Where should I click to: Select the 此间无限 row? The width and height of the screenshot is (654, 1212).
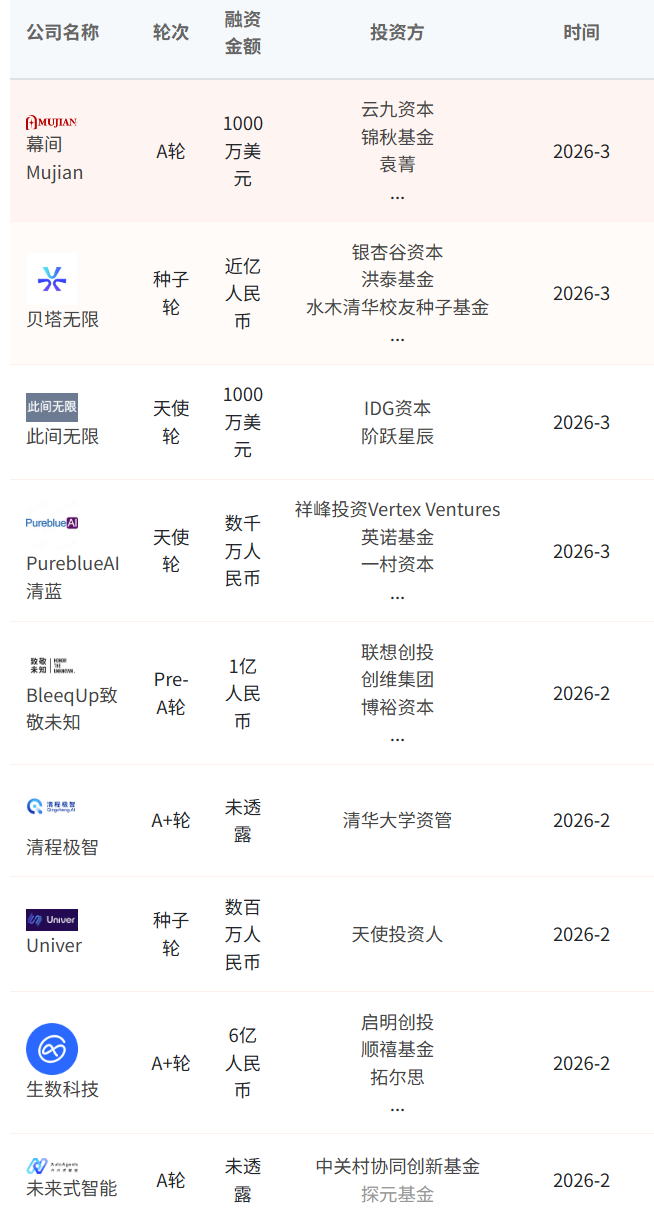pos(62,436)
